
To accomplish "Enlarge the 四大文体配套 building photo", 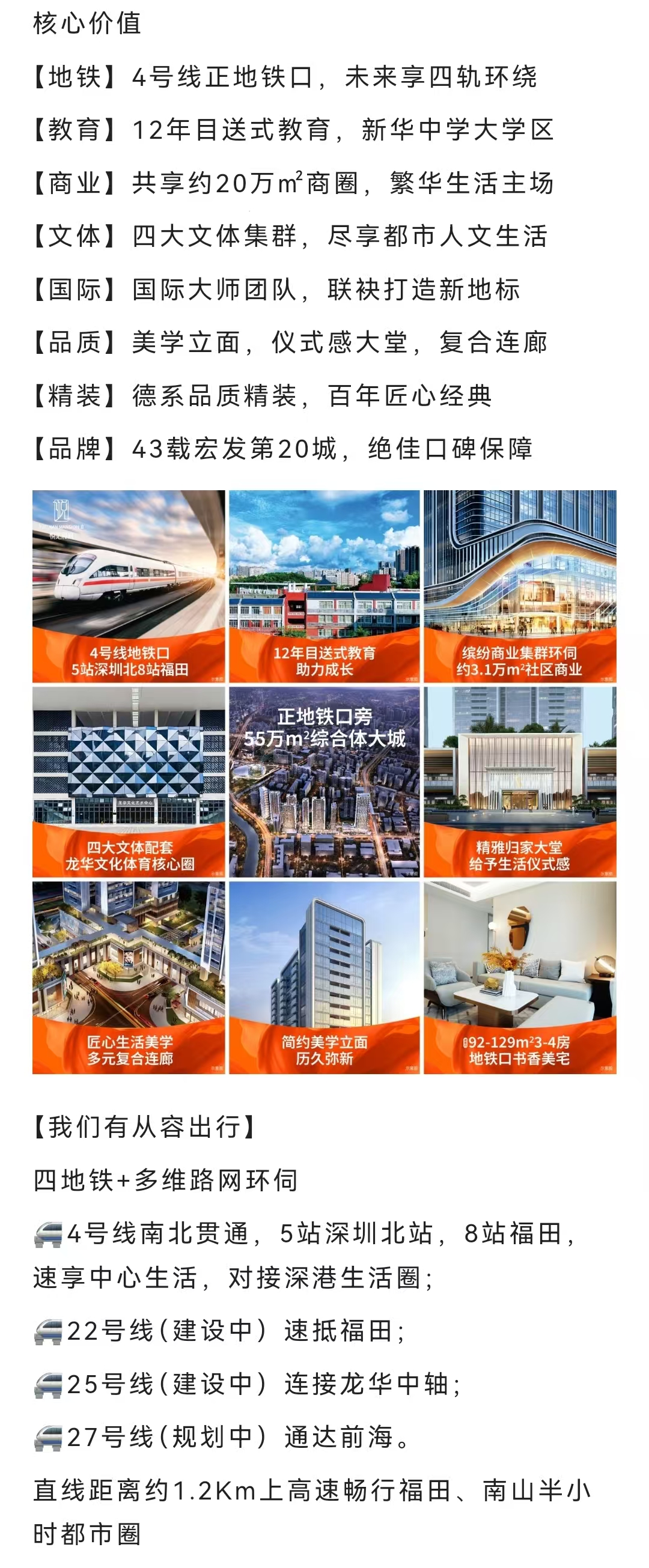I will click(x=129, y=782).
